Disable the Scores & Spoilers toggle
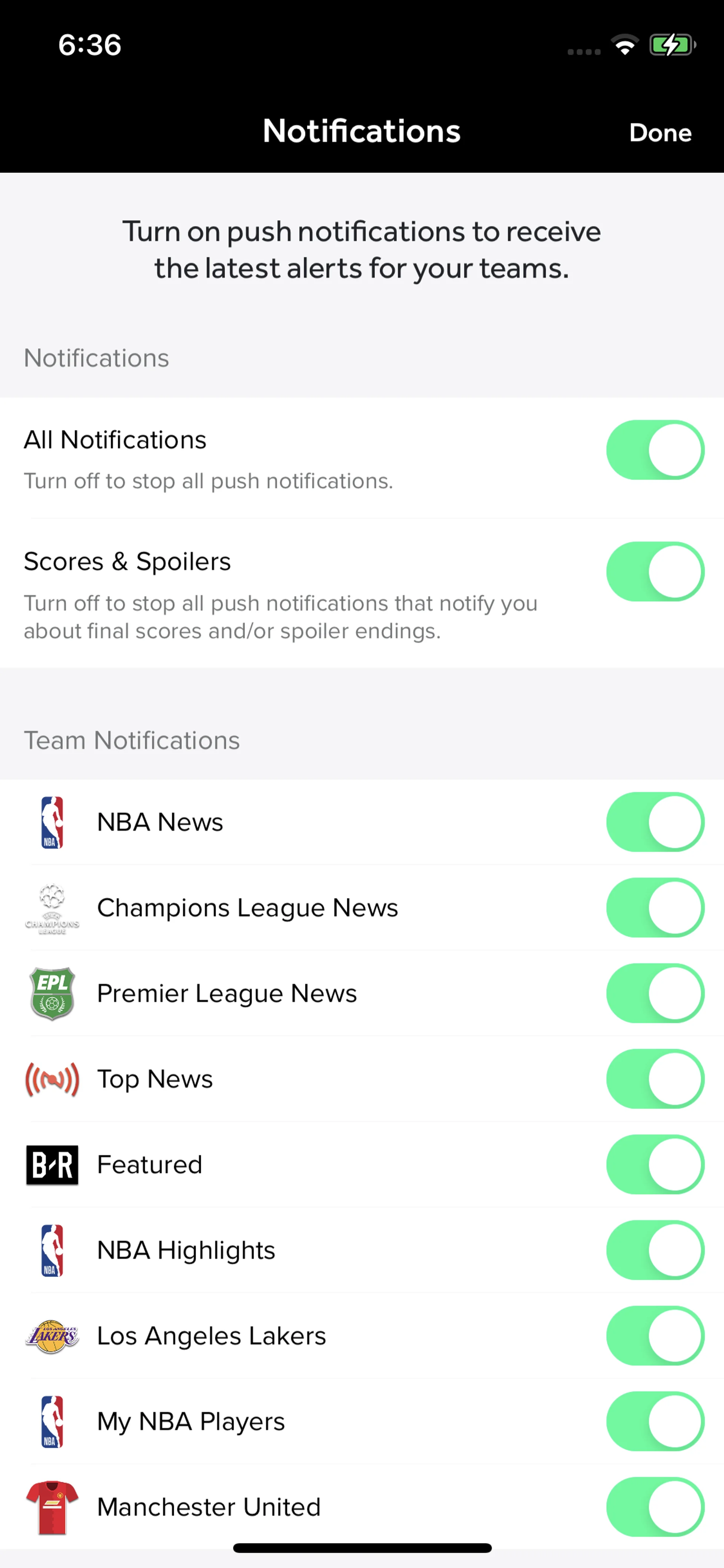This screenshot has height=1568, width=724. [655, 571]
